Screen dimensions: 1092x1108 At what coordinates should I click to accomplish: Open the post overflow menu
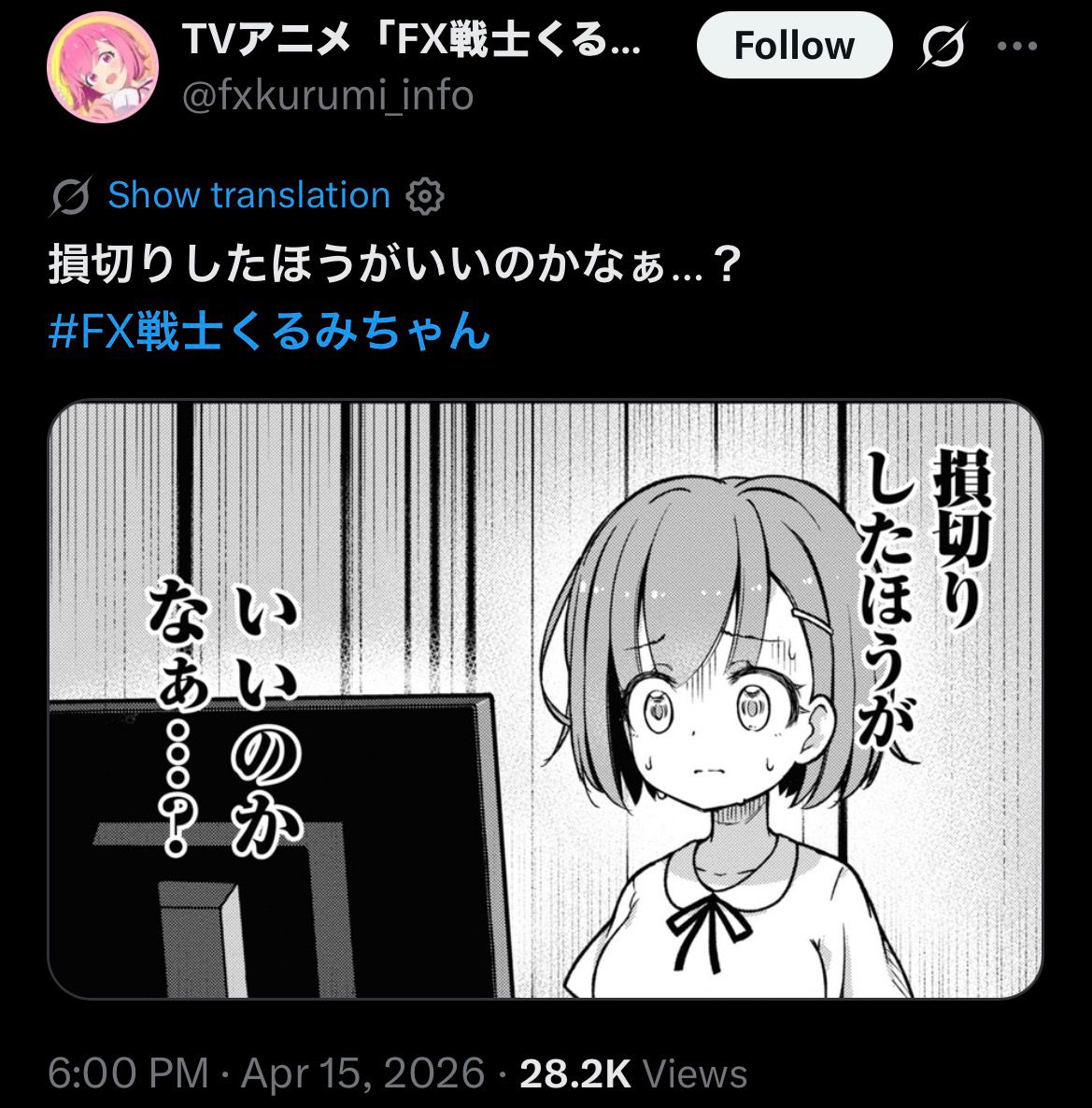tap(1017, 46)
